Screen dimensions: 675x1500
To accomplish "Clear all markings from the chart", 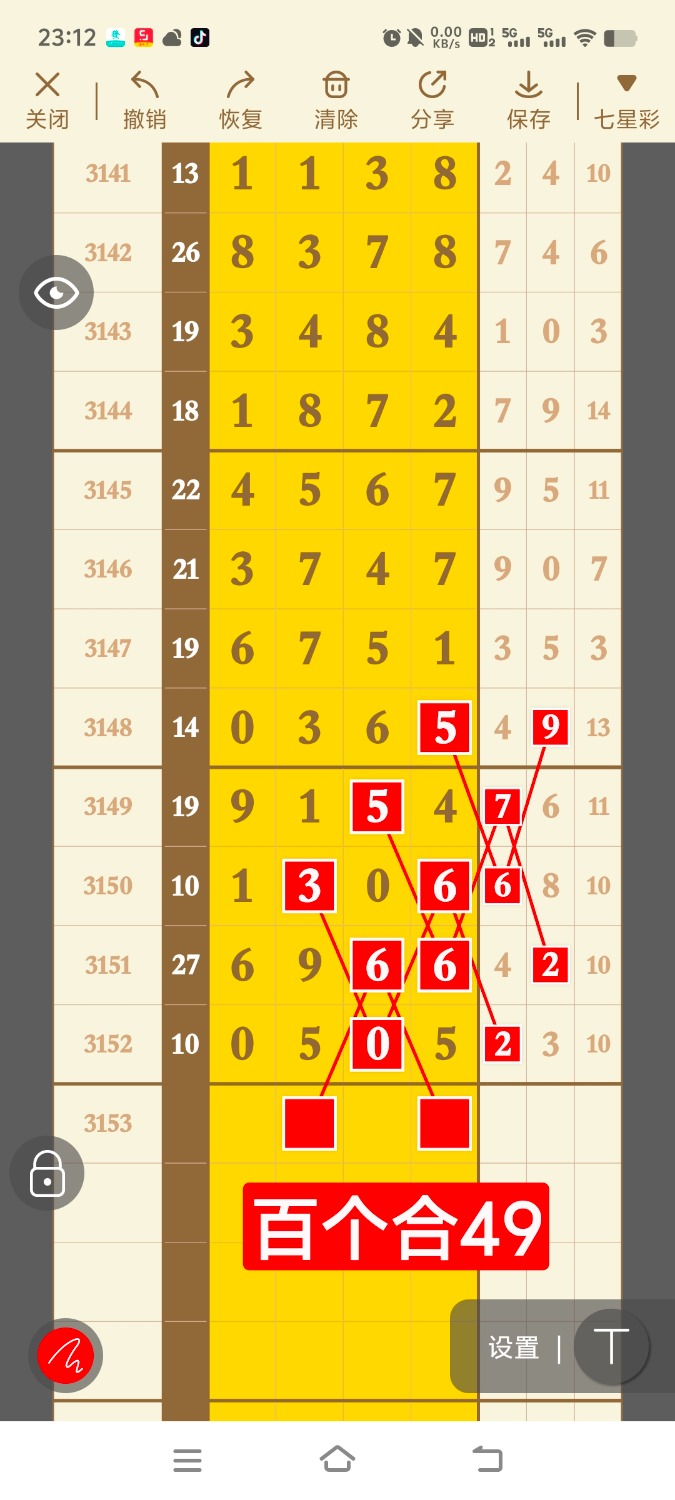I will 336,100.
